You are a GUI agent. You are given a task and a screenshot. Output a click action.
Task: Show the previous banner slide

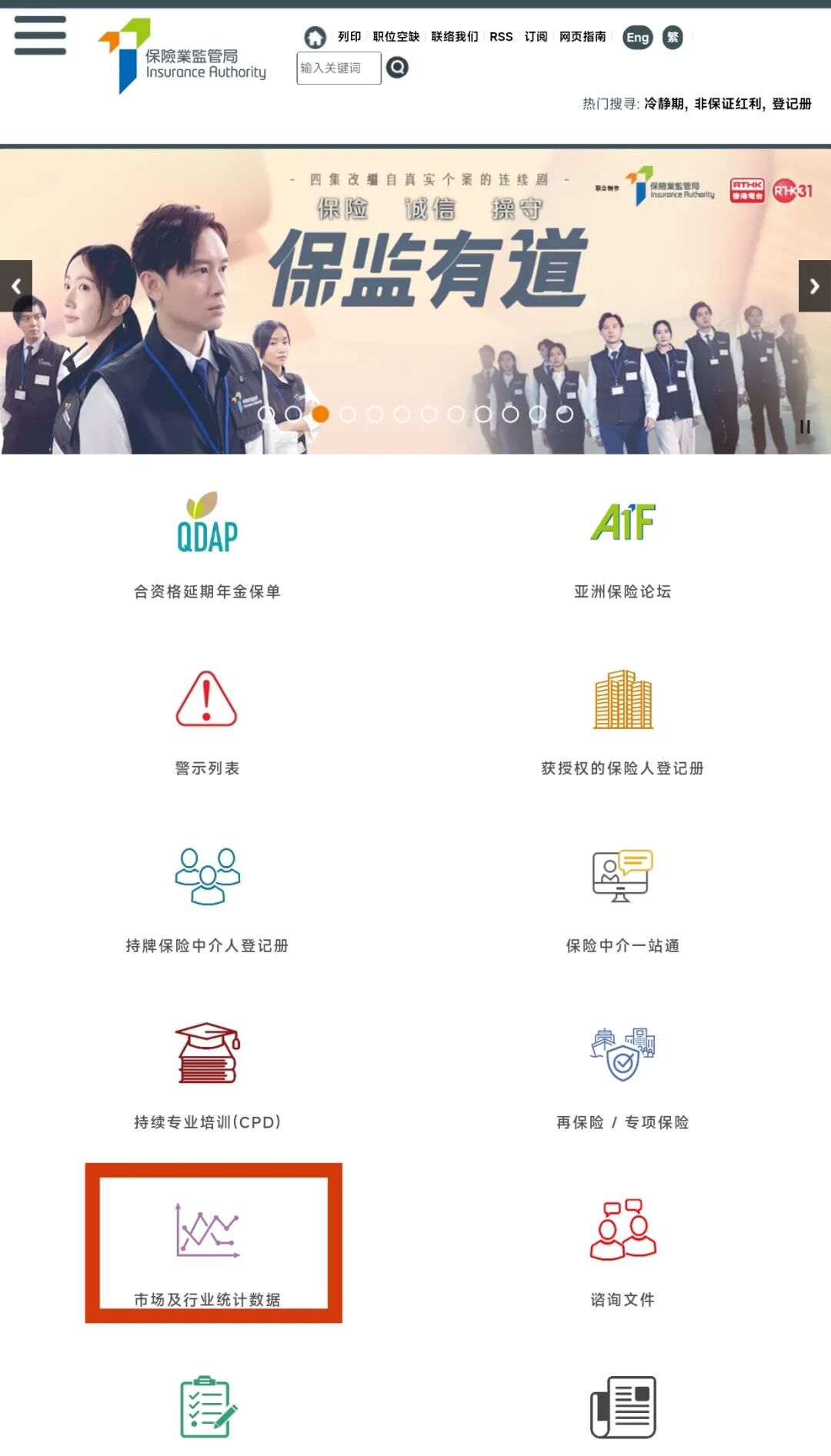tap(16, 286)
